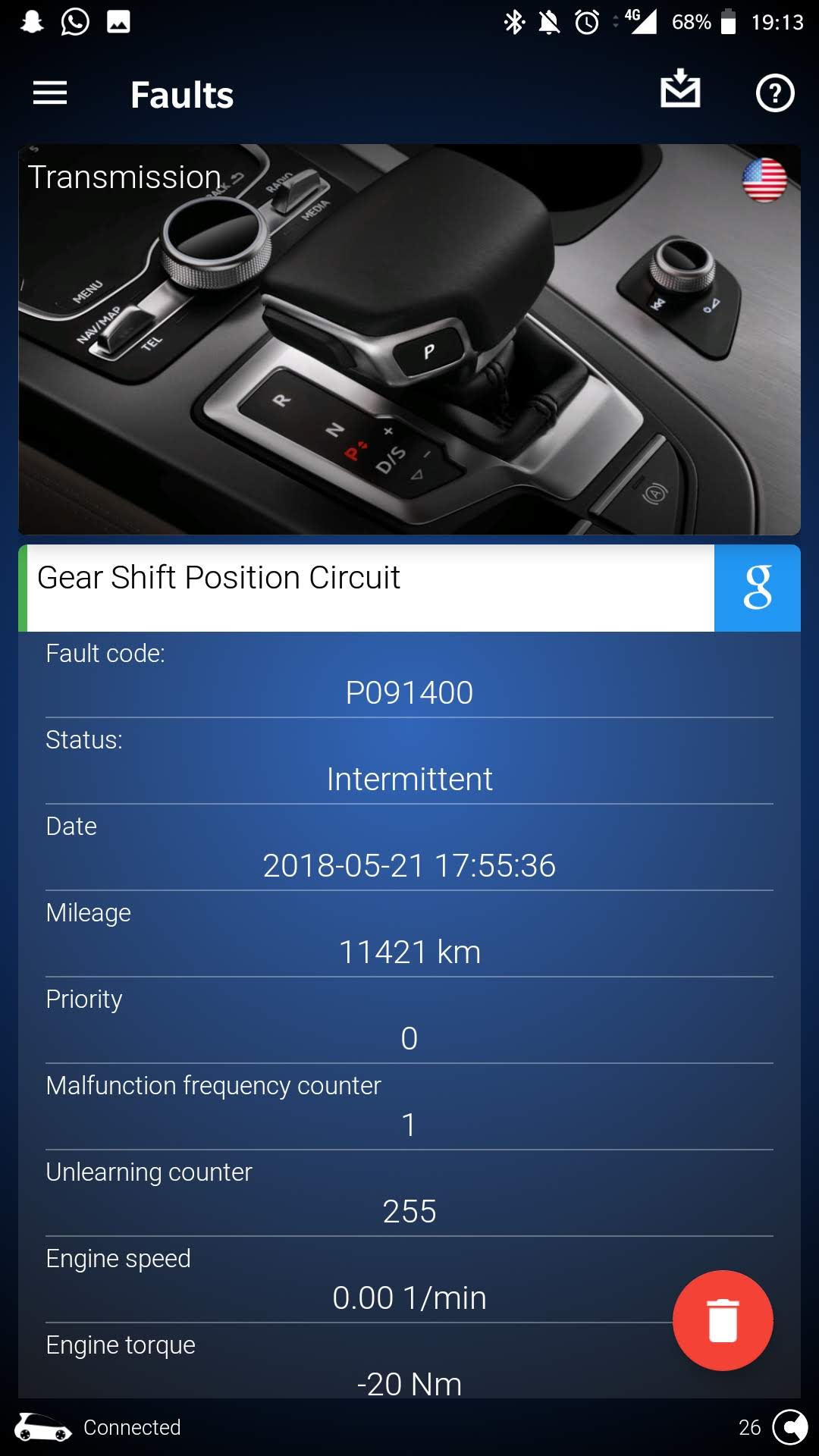Change language via the US flag

[x=764, y=180]
